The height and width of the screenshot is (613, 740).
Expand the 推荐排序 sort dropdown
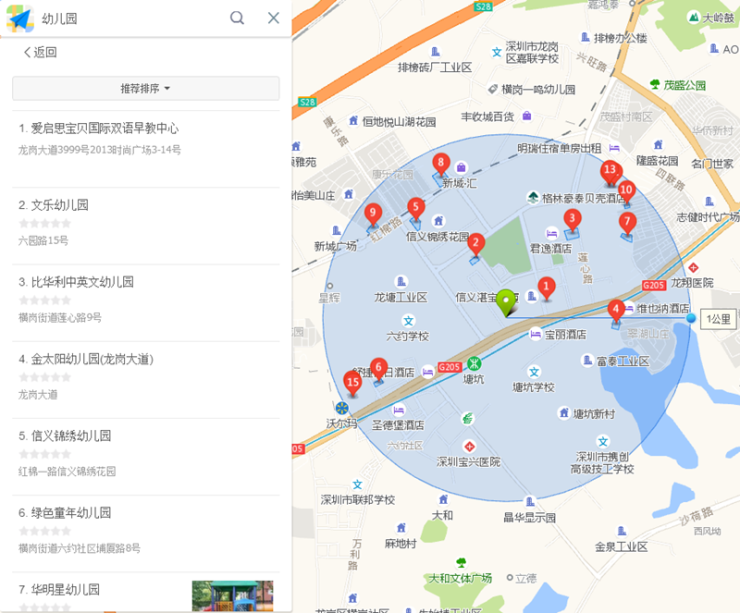(146, 88)
